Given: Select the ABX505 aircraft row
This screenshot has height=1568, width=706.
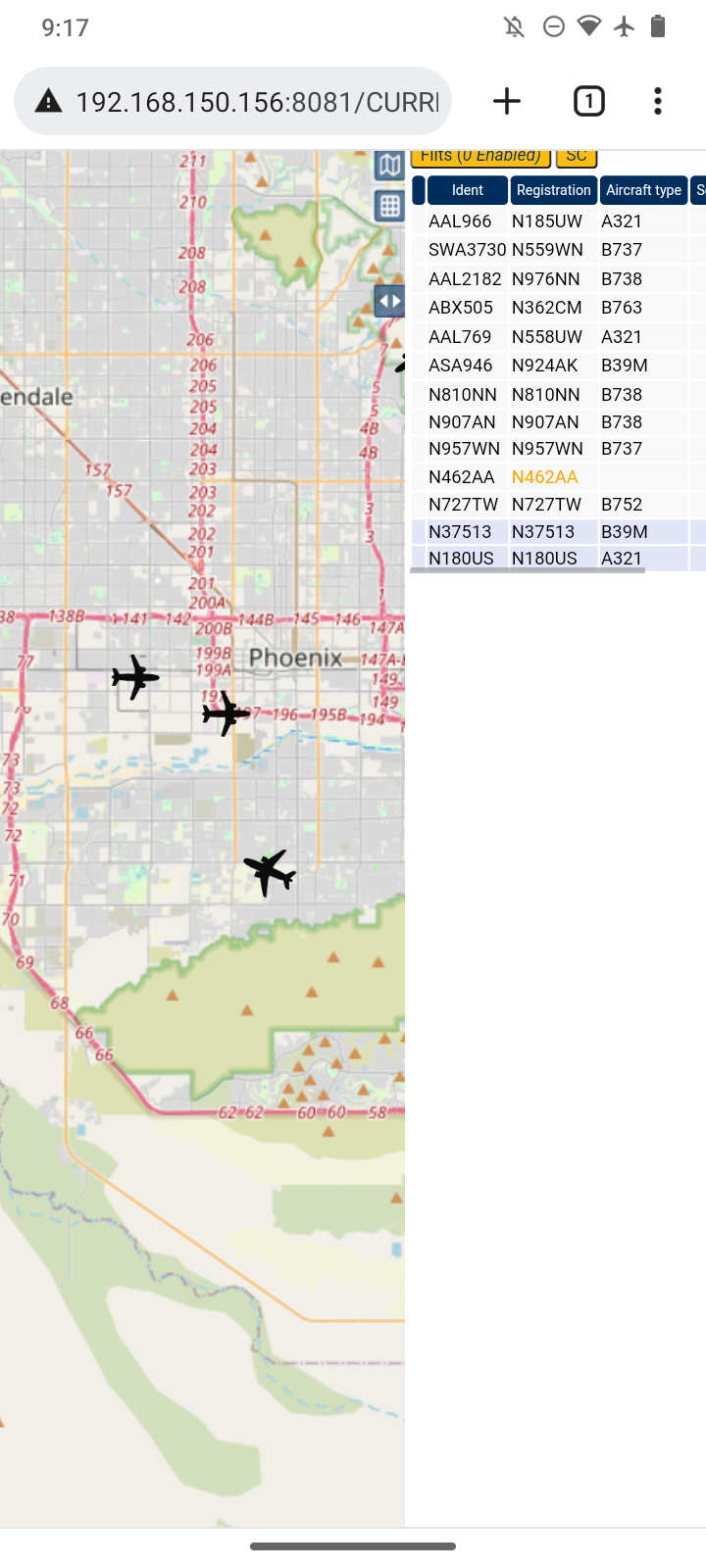Looking at the screenshot, I should pyautogui.click(x=558, y=308).
